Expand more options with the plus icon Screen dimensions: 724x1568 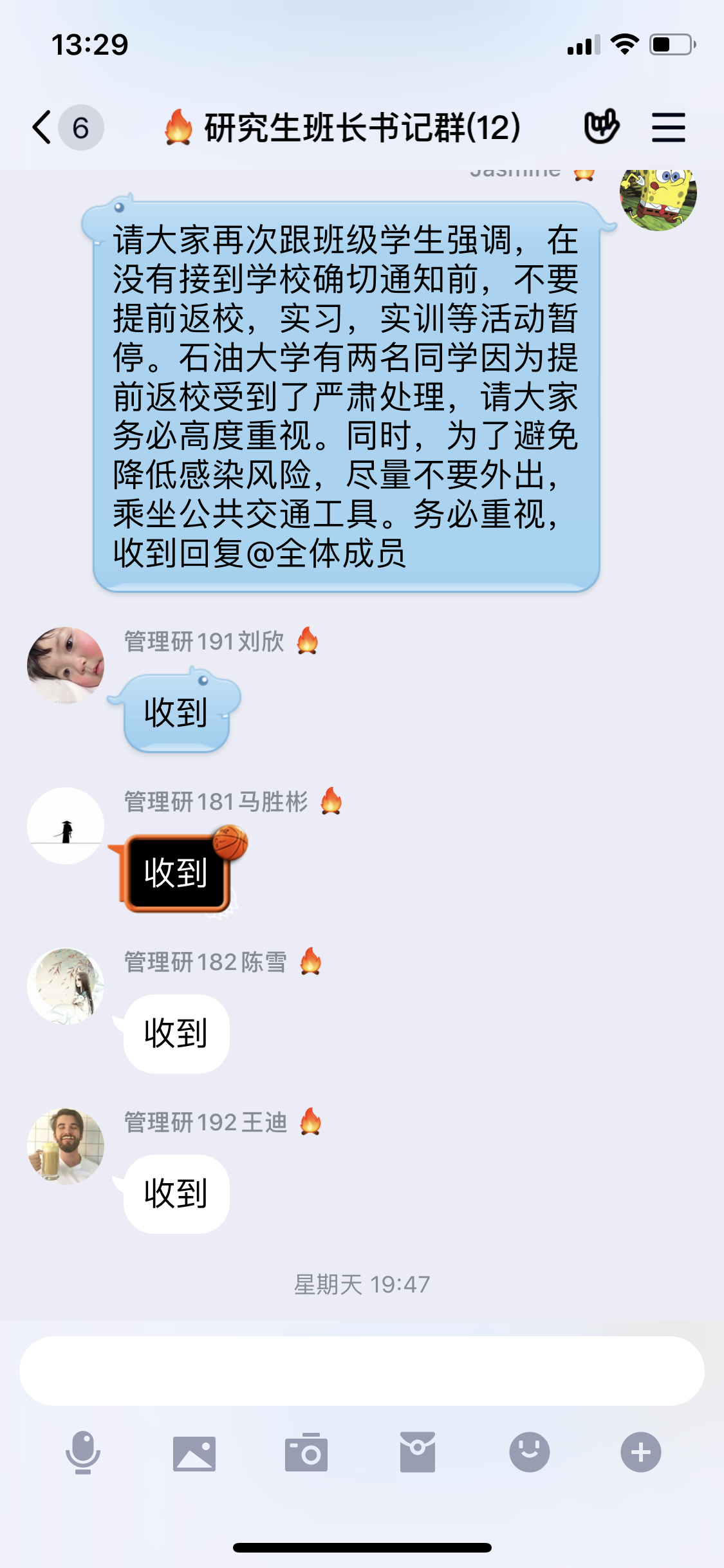(x=640, y=1452)
